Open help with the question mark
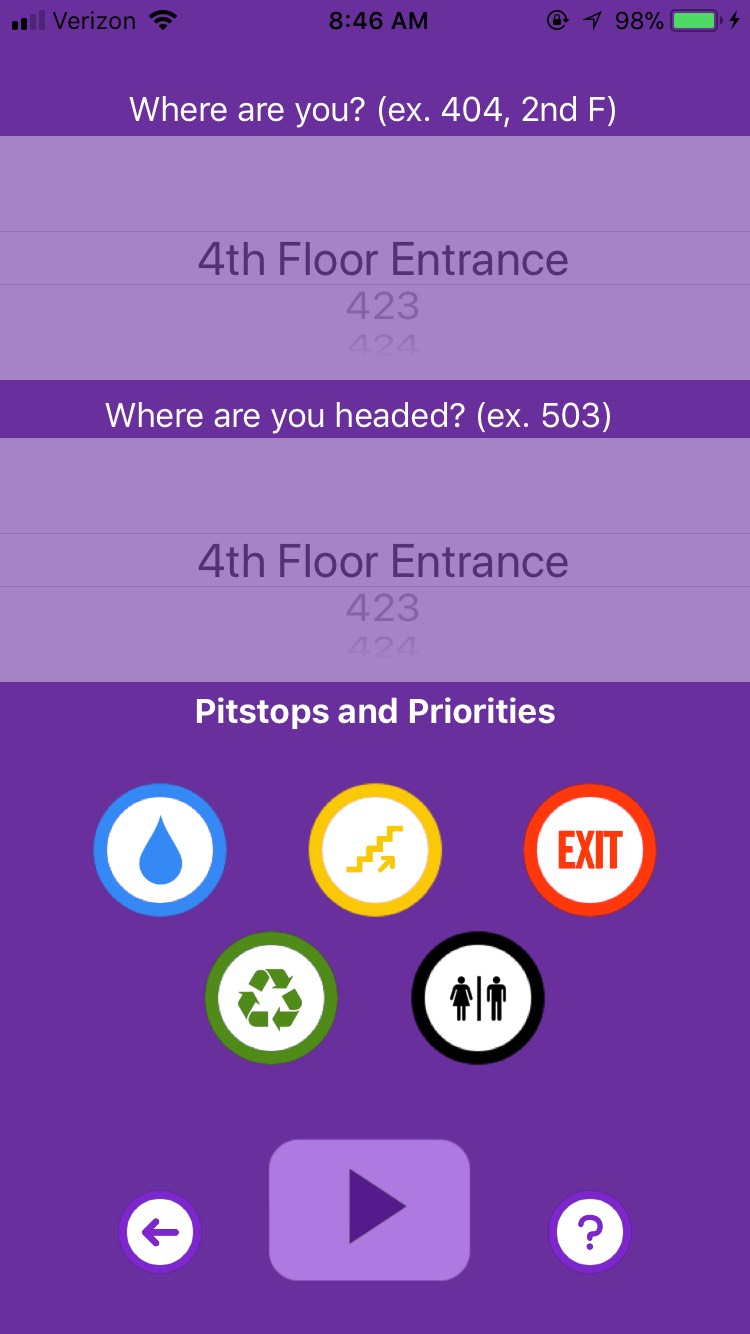Image resolution: width=750 pixels, height=1334 pixels. tap(590, 1232)
